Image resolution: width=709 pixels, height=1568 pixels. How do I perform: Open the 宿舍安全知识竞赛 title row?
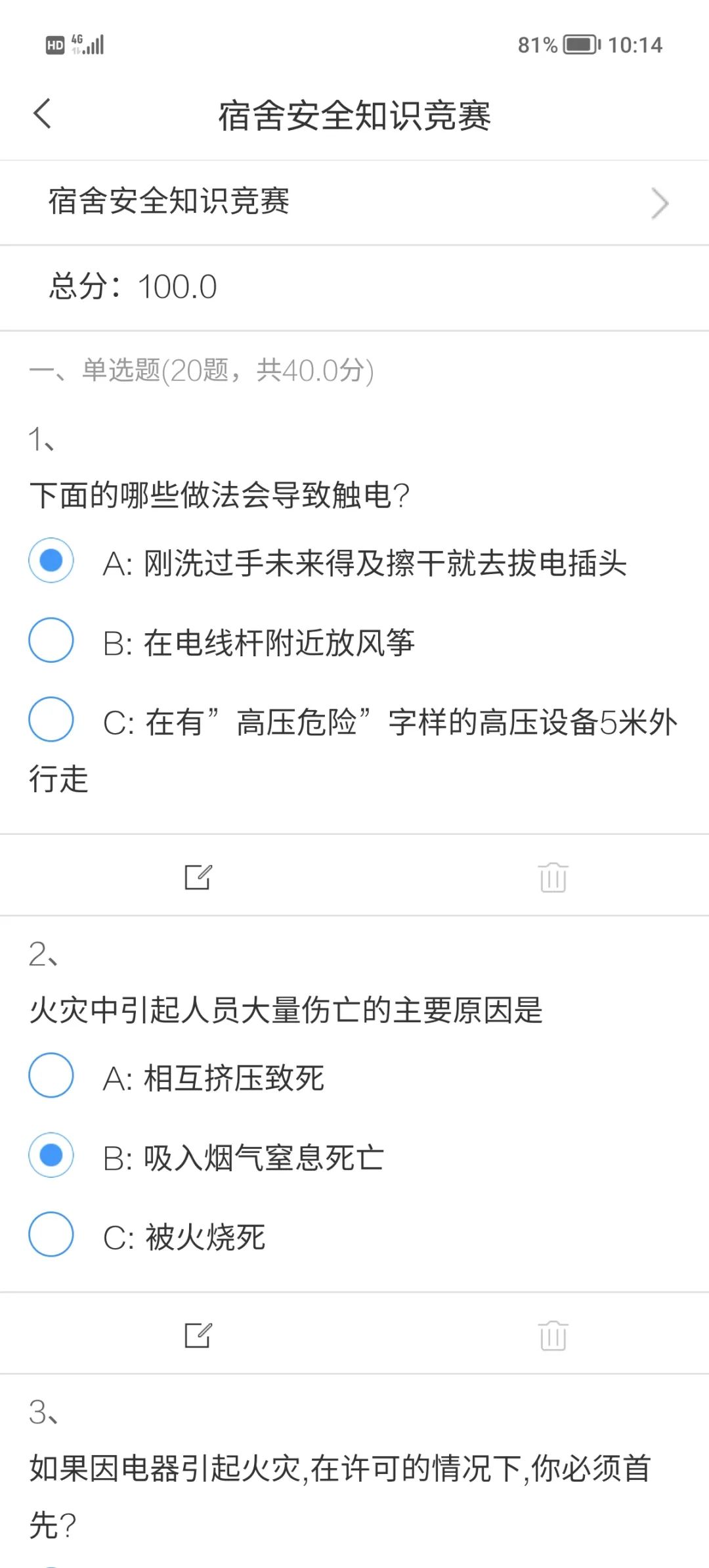pos(354,202)
